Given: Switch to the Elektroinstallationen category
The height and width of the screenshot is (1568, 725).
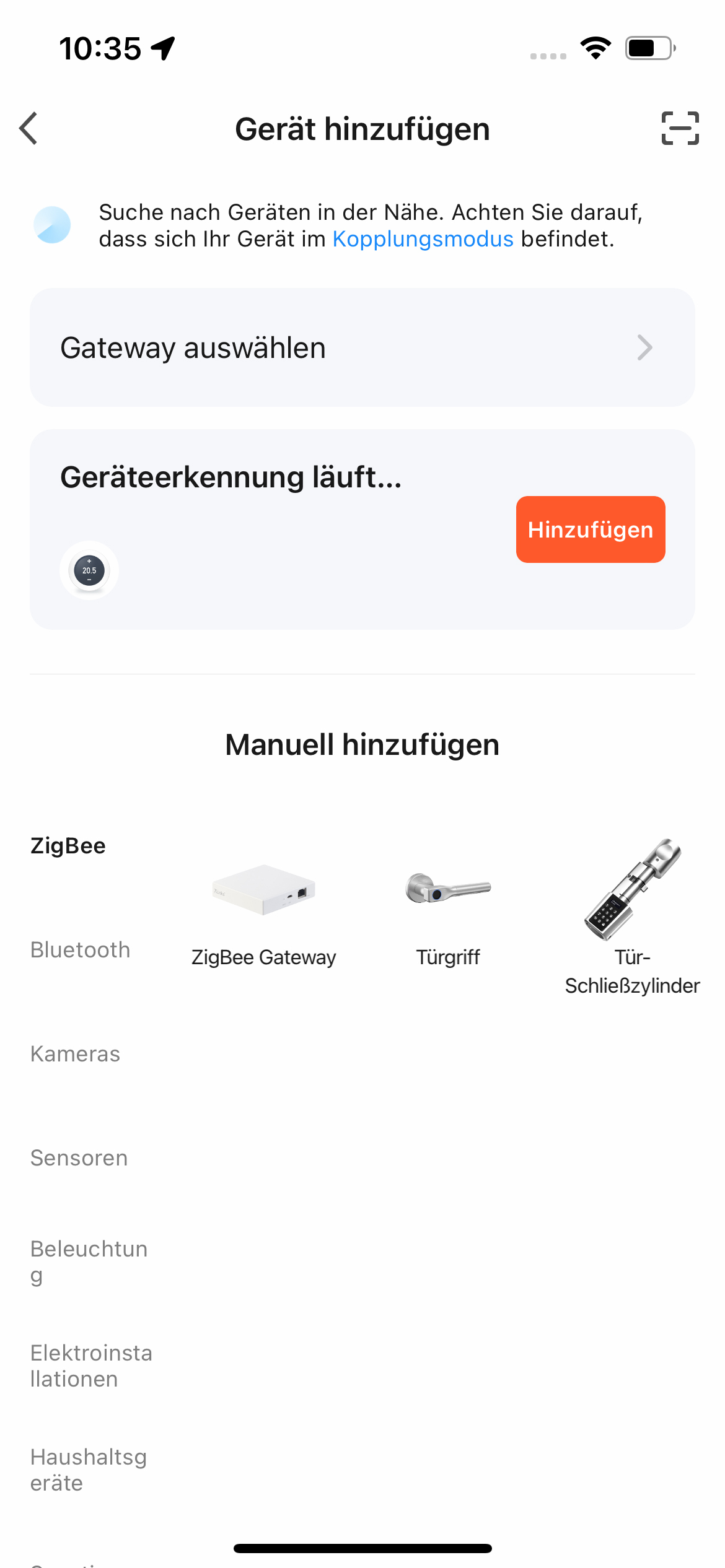Looking at the screenshot, I should pos(91,1365).
